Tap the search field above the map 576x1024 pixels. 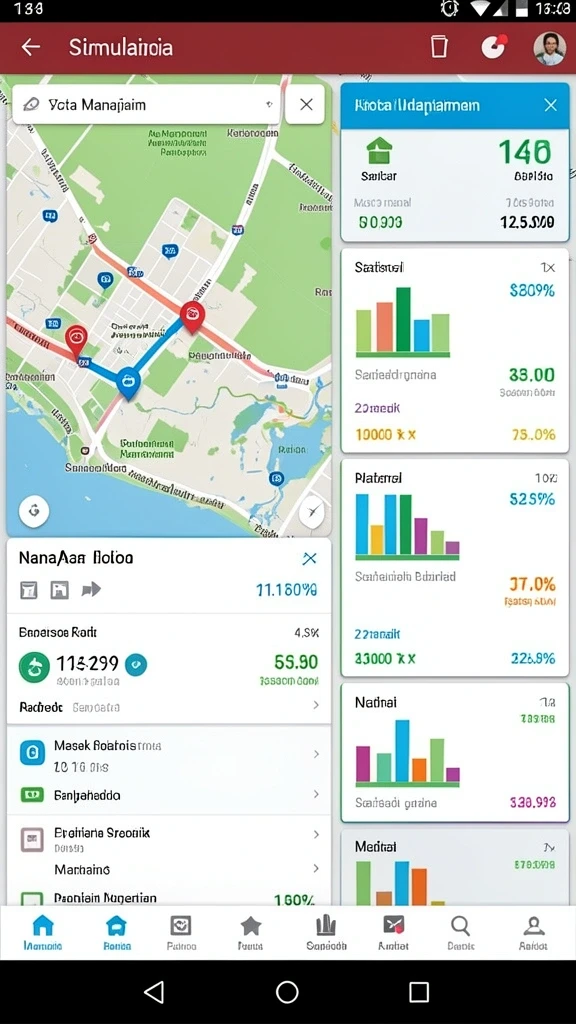pos(146,104)
